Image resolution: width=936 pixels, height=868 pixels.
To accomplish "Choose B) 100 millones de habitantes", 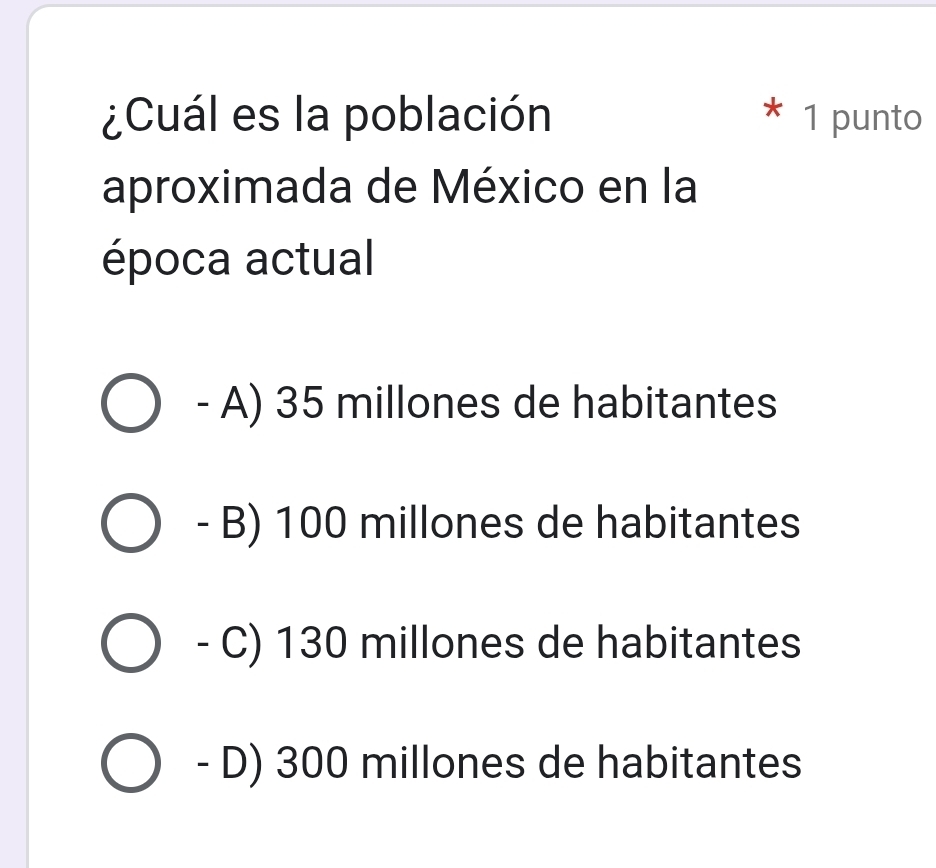I will [x=131, y=525].
